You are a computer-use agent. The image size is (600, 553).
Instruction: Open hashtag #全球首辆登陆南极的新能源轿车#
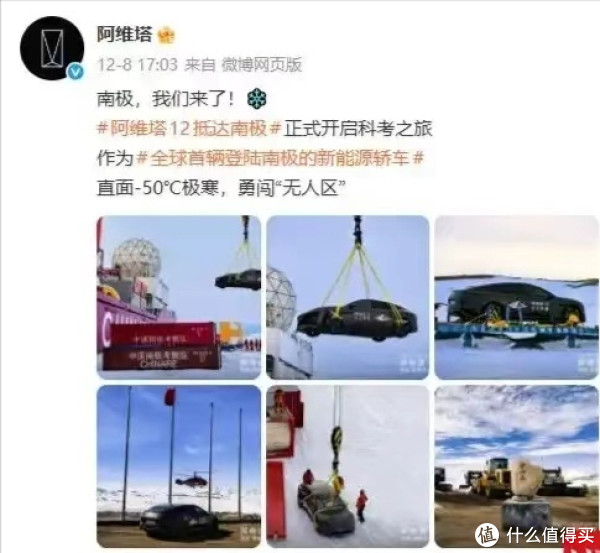[281, 158]
